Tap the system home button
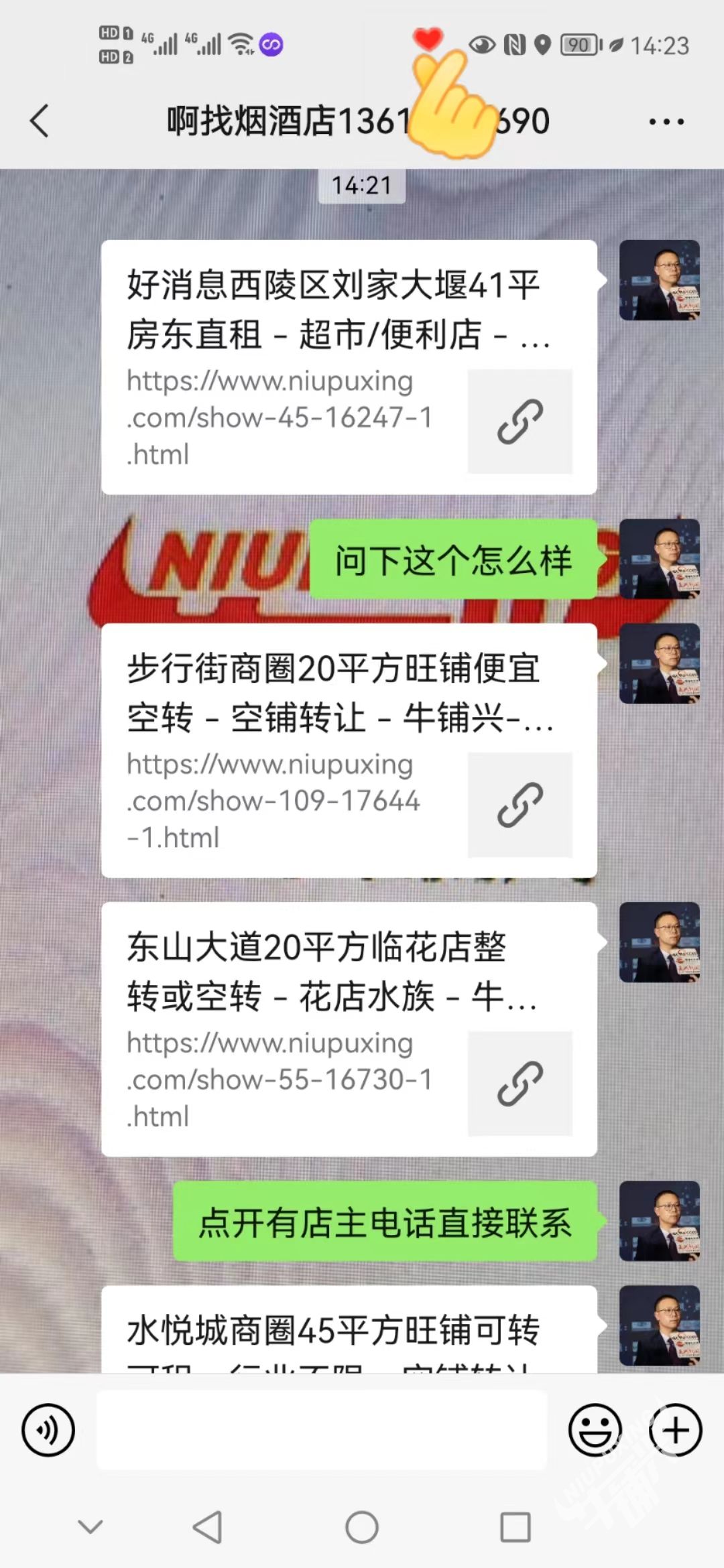This screenshot has height=1568, width=724. pyautogui.click(x=362, y=1527)
